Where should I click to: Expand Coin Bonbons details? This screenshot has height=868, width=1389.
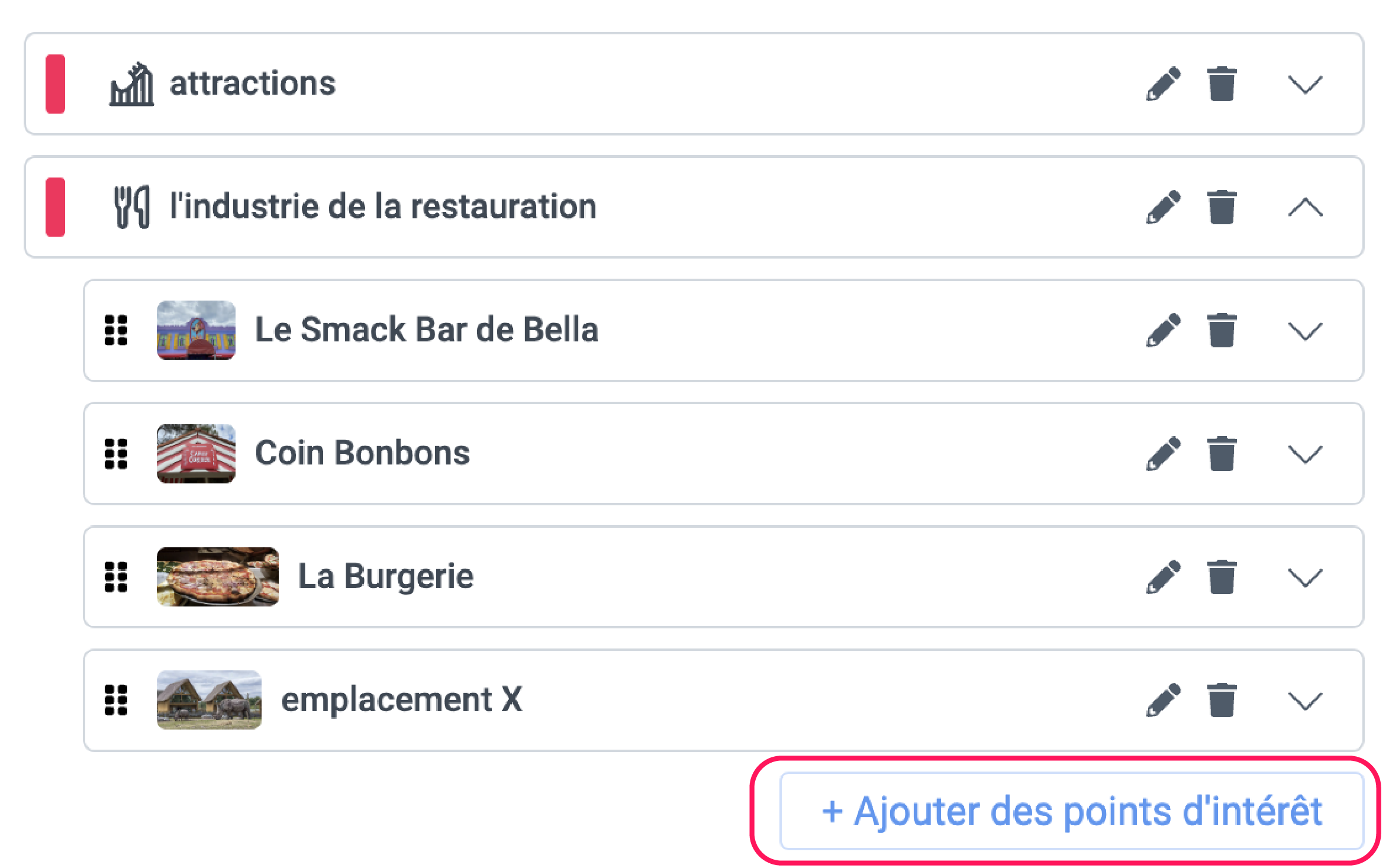tap(1304, 454)
